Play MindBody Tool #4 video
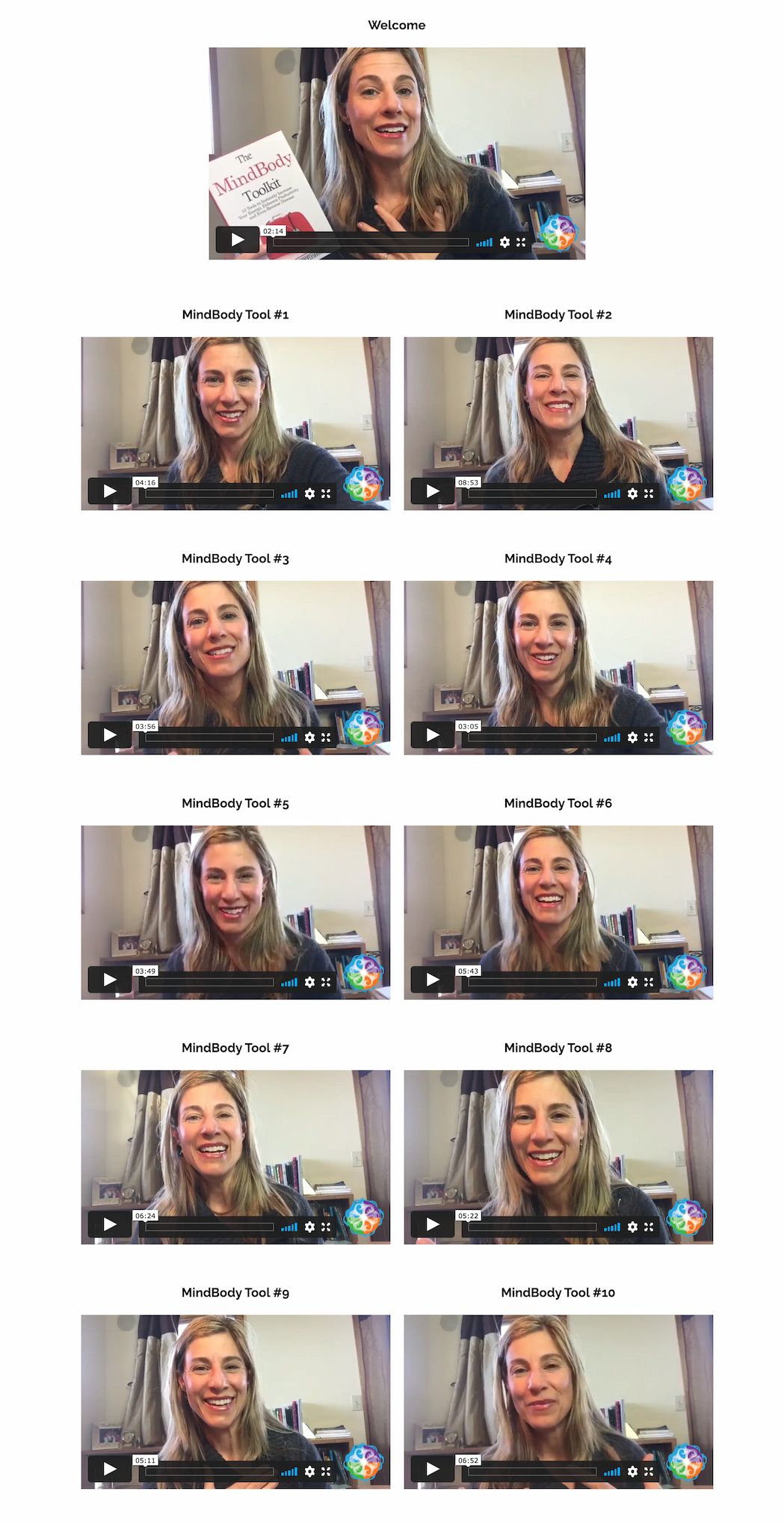The image size is (784, 1524). pyautogui.click(x=432, y=735)
